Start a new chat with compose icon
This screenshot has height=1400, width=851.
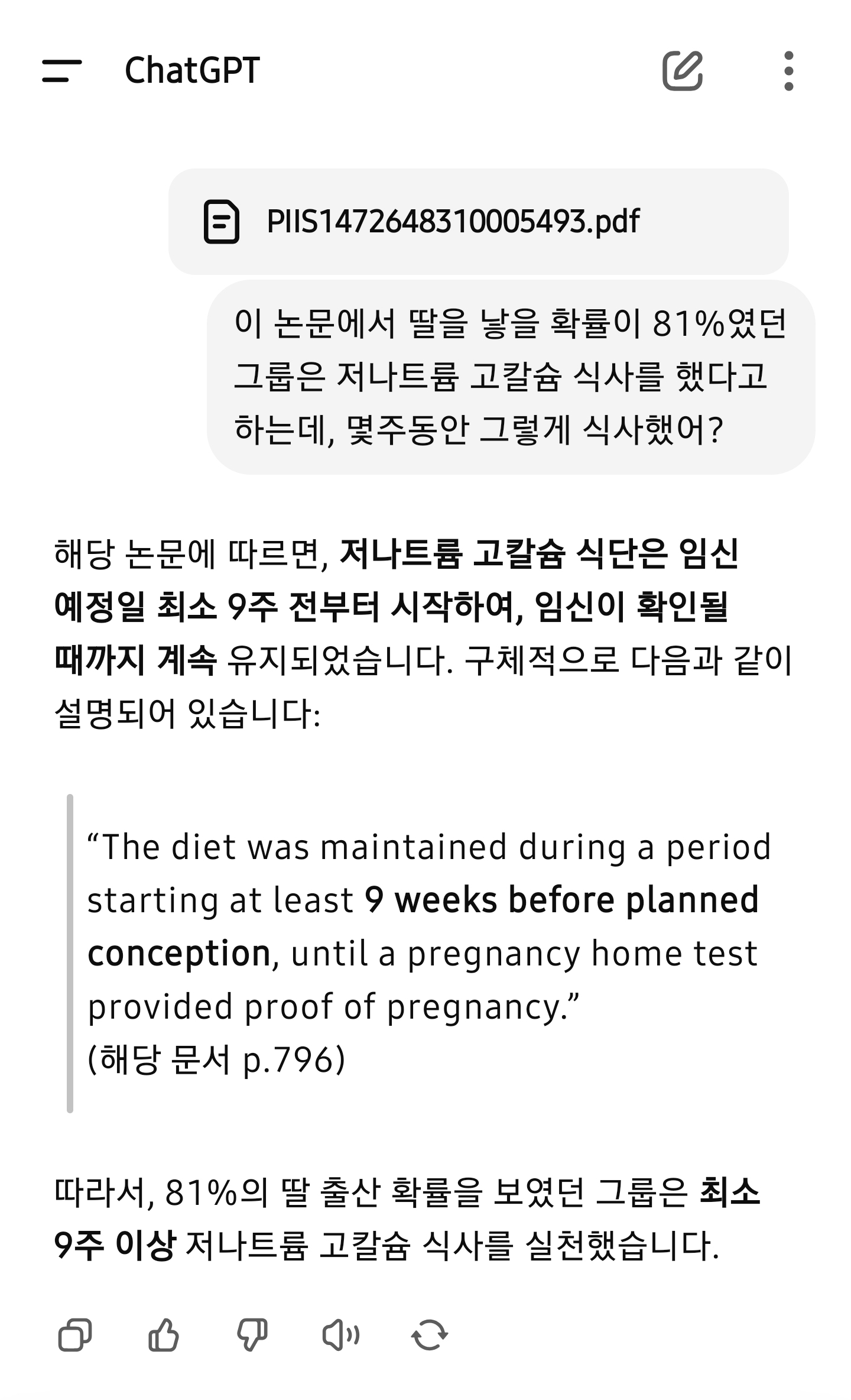coord(683,71)
